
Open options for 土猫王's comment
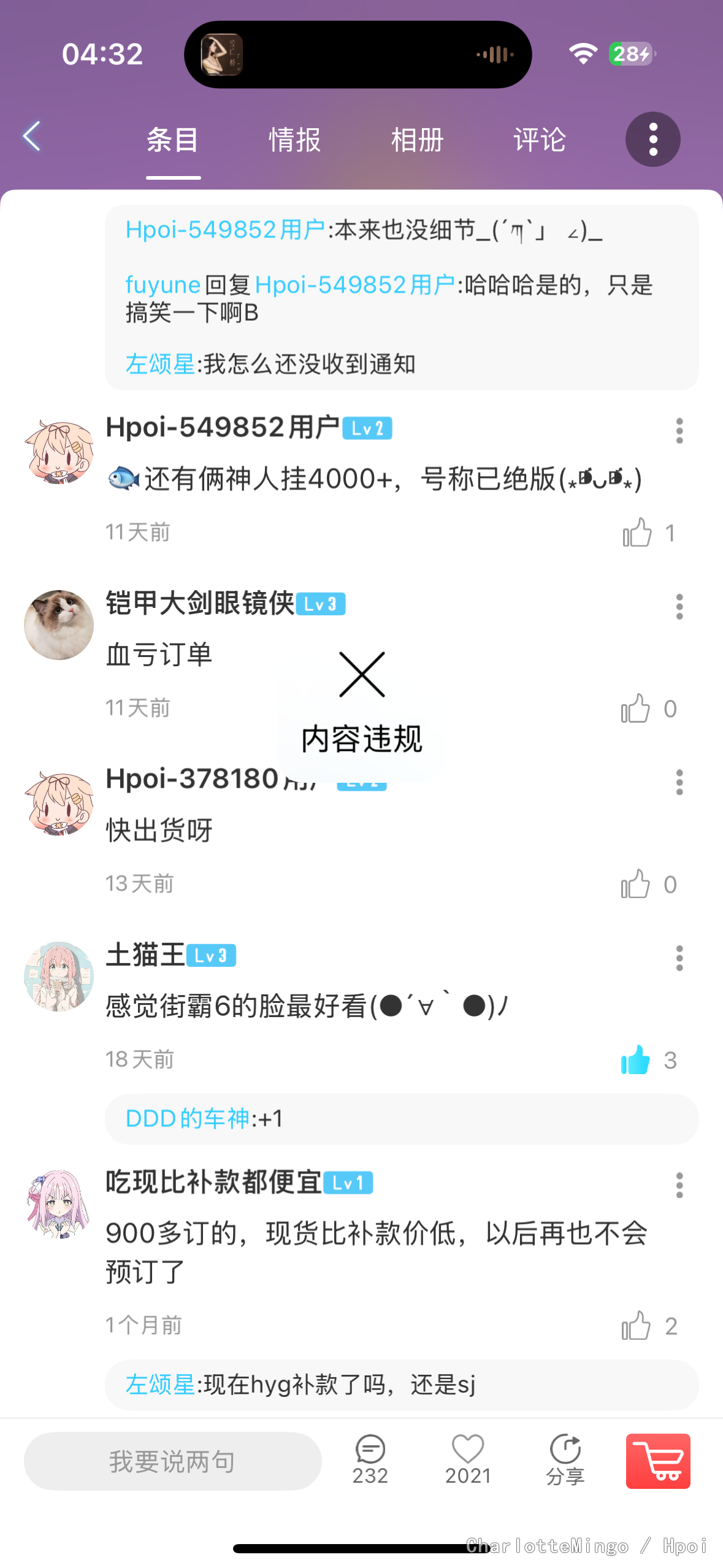(x=679, y=958)
